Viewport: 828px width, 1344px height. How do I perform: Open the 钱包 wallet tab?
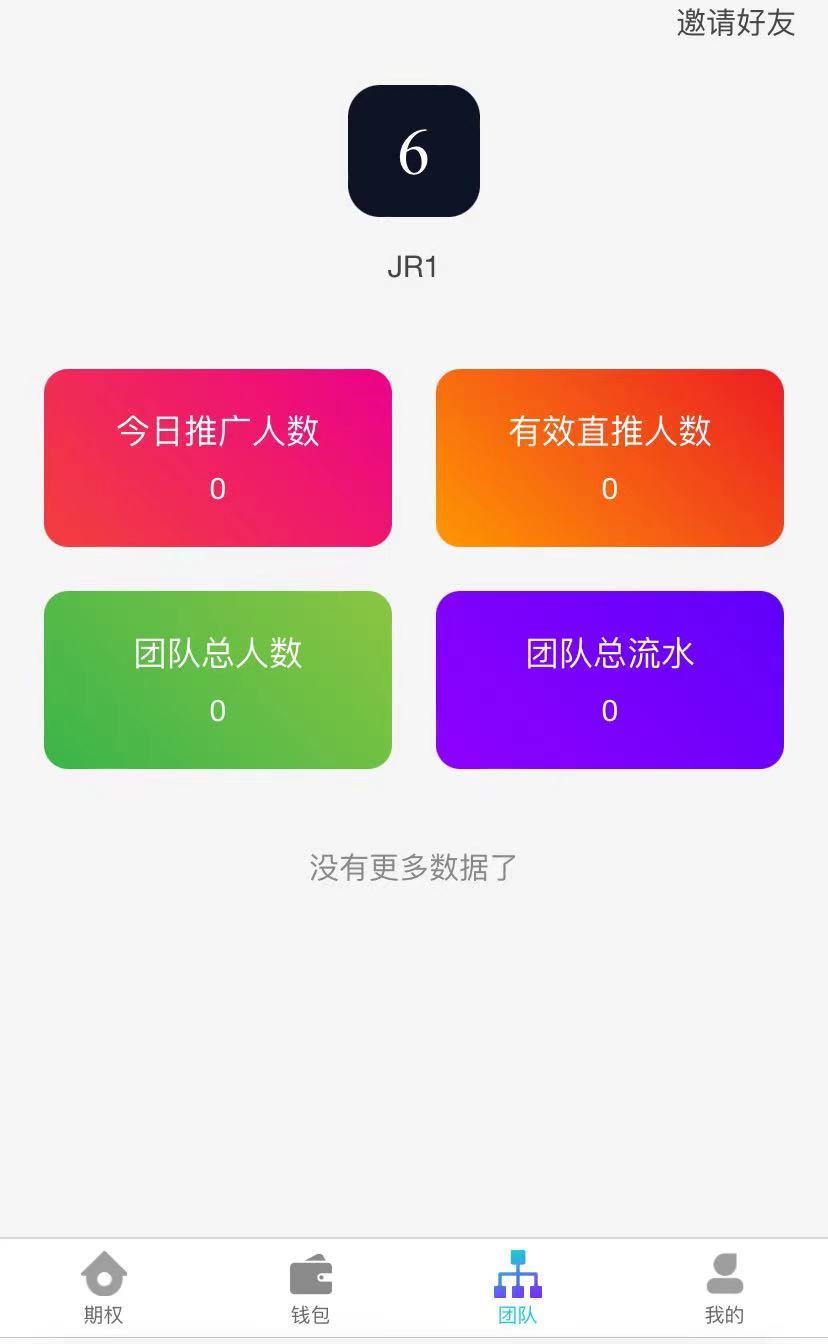tap(311, 1289)
